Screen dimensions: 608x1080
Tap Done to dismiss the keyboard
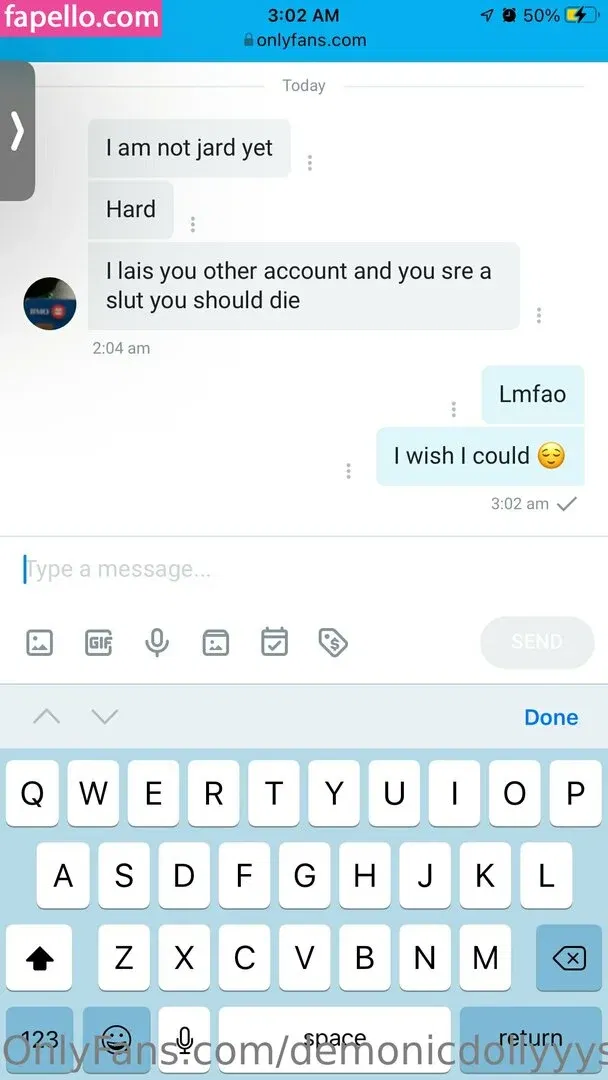tap(551, 717)
